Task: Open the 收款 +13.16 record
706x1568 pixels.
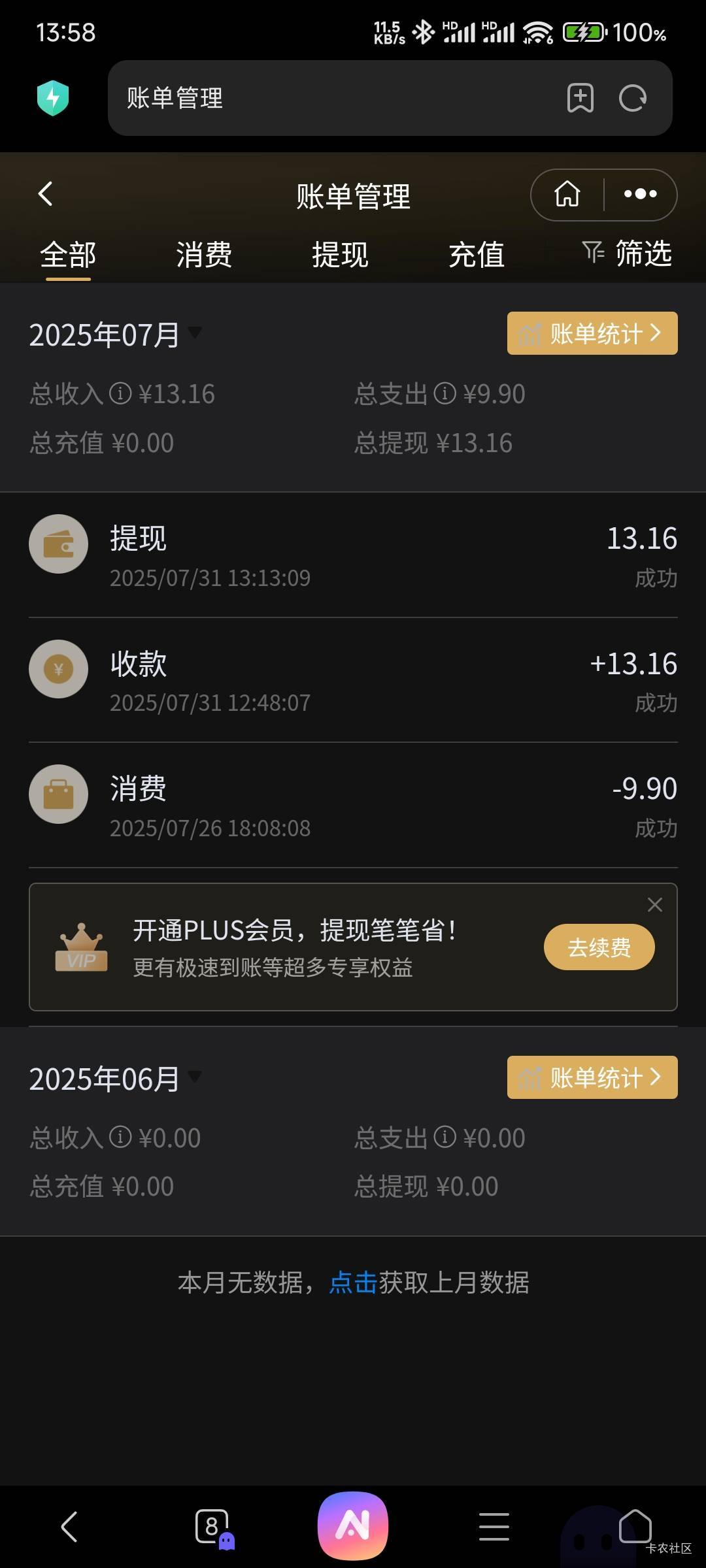Action: click(353, 680)
